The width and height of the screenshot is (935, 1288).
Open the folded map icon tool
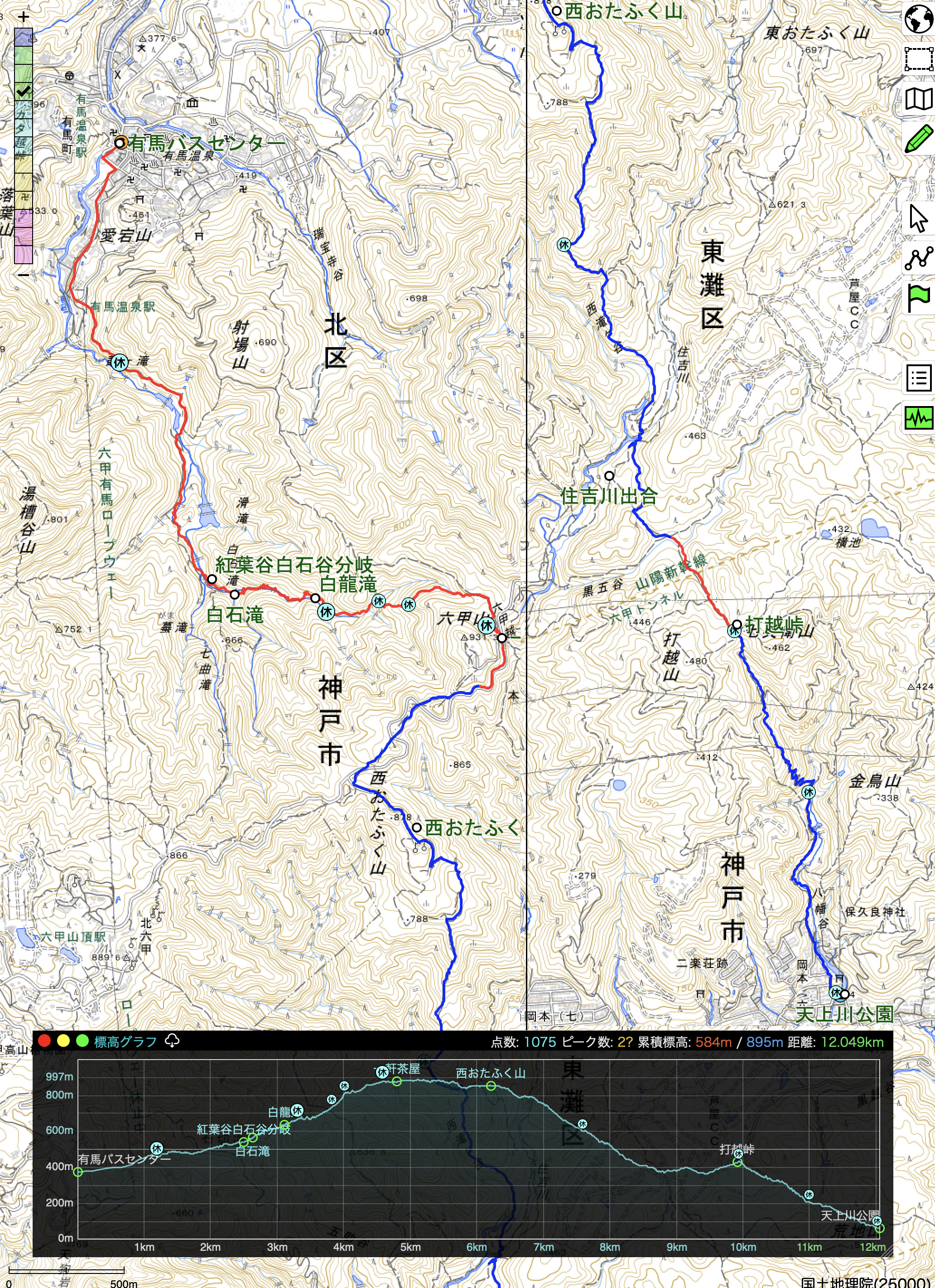919,99
